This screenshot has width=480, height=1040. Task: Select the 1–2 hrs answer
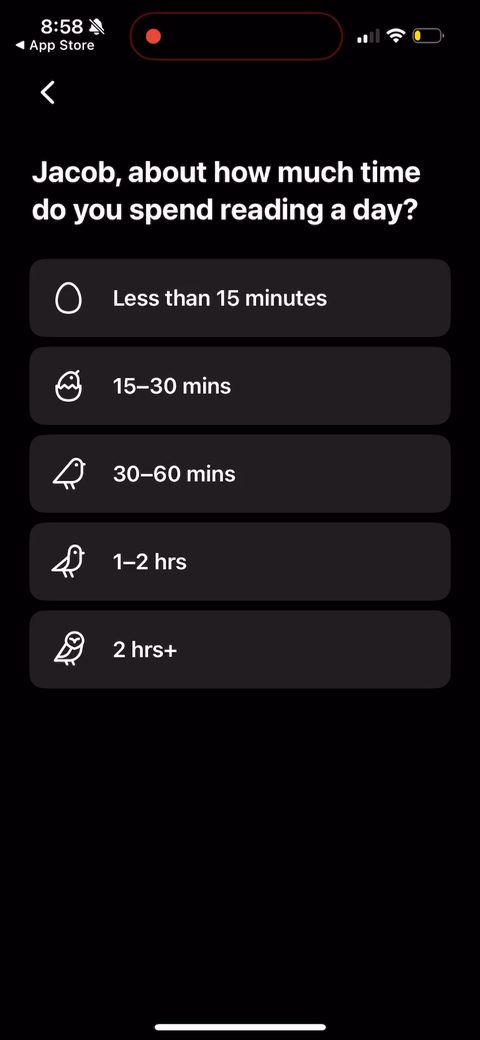coord(240,562)
